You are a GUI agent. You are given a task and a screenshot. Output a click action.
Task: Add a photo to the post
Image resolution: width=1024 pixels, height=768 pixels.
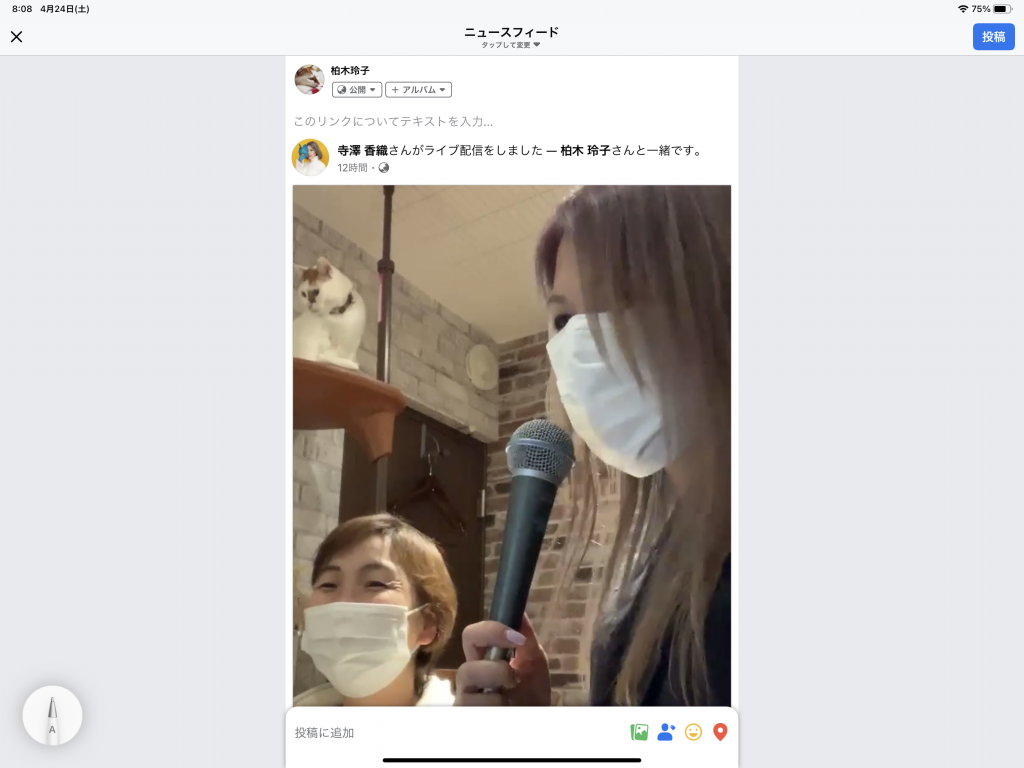(639, 732)
